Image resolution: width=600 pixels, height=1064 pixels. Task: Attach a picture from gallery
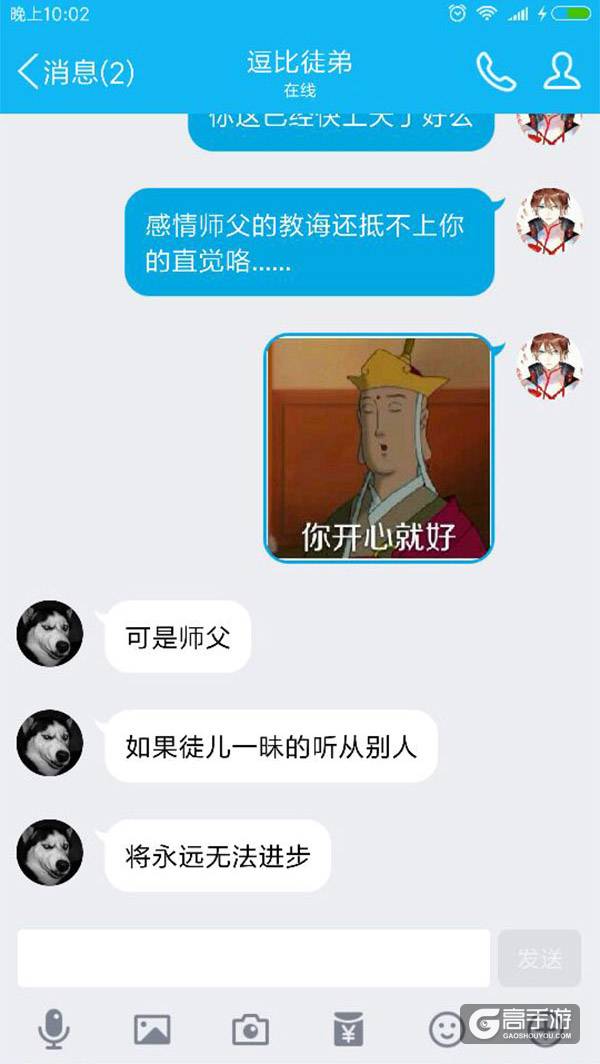coord(152,1028)
